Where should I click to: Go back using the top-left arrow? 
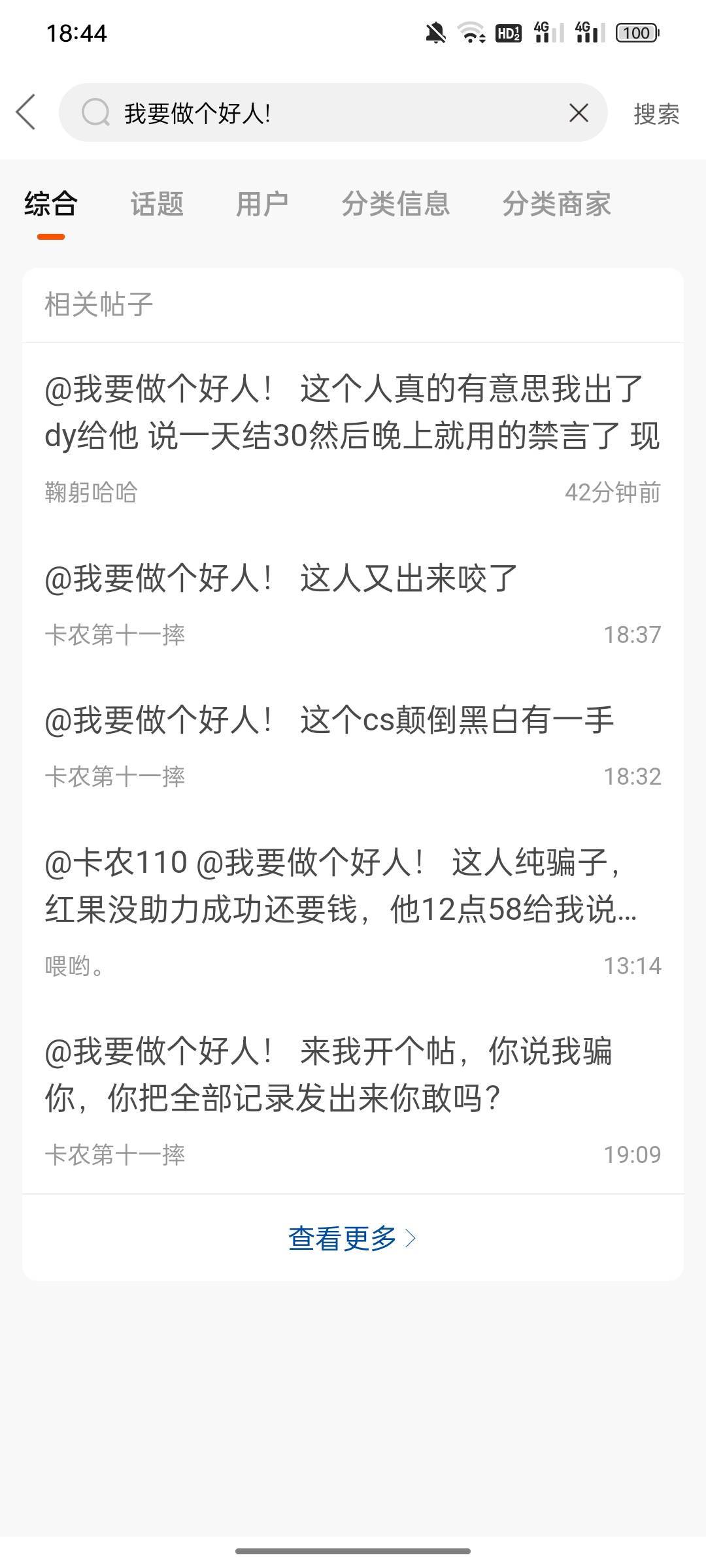coord(26,112)
